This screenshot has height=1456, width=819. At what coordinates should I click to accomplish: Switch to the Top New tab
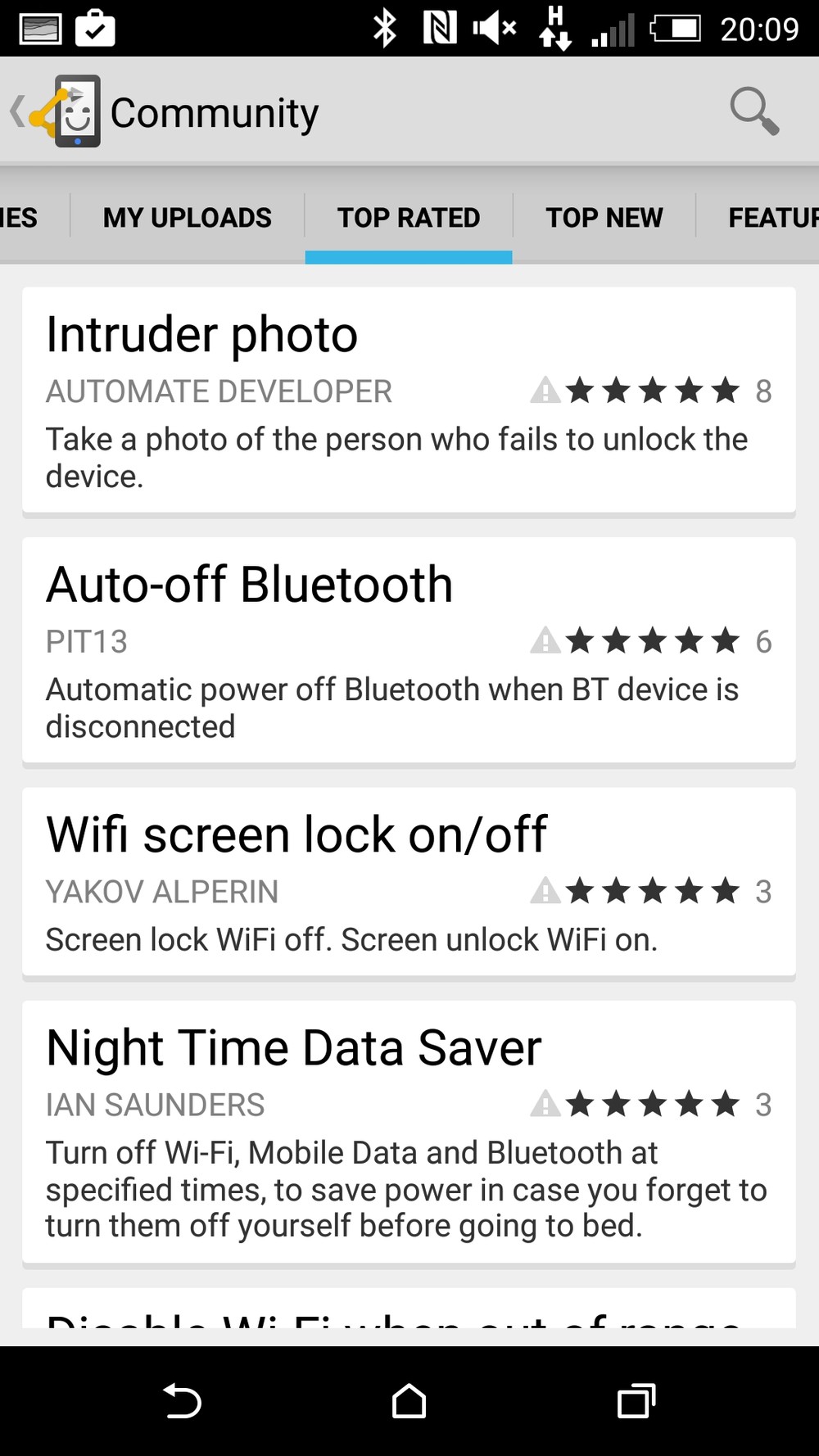point(604,218)
